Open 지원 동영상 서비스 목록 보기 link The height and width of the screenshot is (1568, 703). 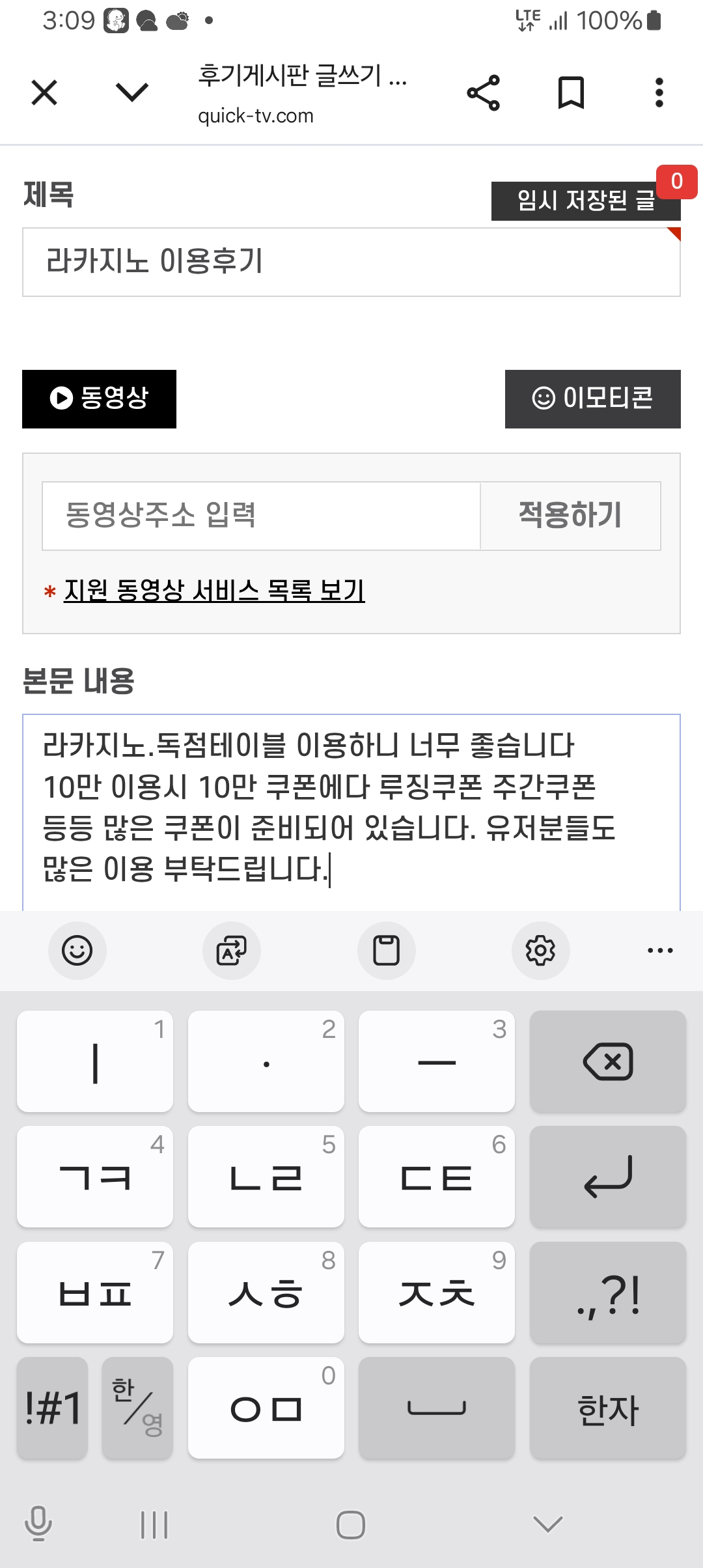214,591
